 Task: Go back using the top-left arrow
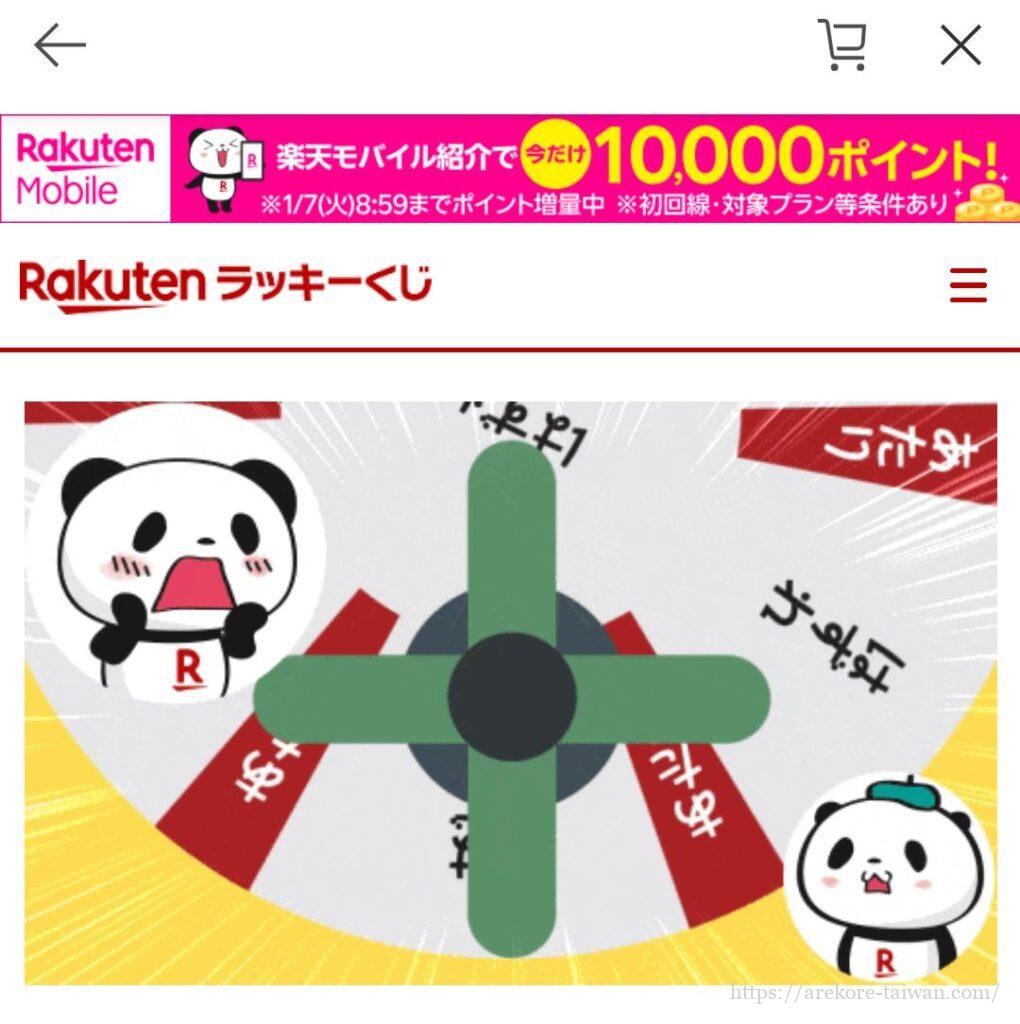click(60, 46)
